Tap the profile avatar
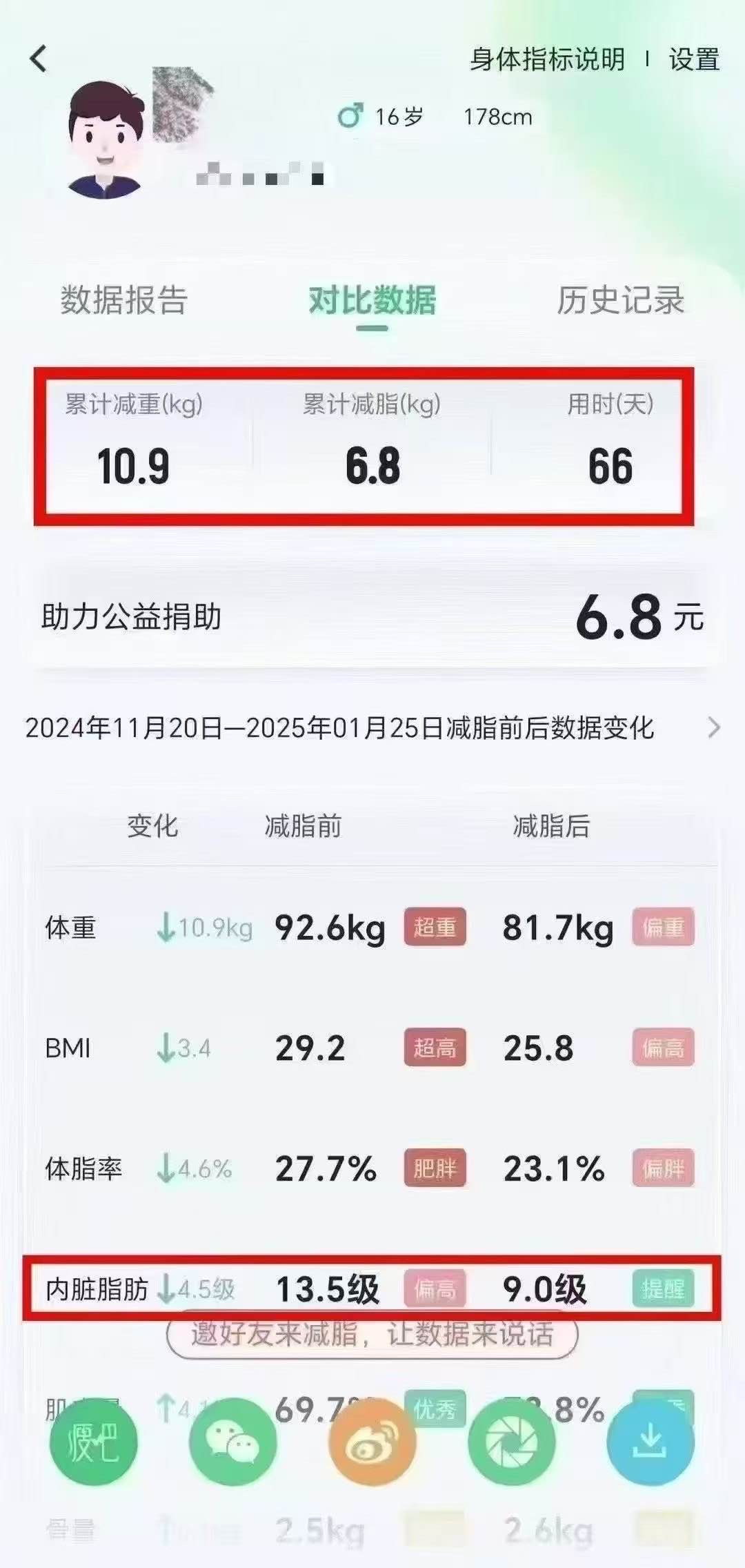This screenshot has width=745, height=1568. [107, 138]
